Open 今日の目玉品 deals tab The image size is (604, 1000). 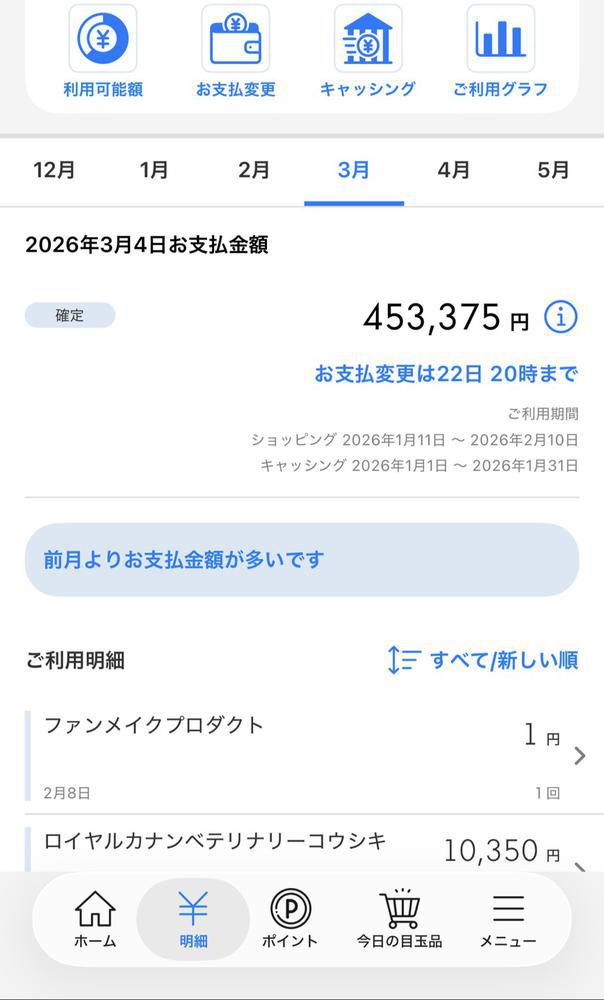click(x=399, y=919)
